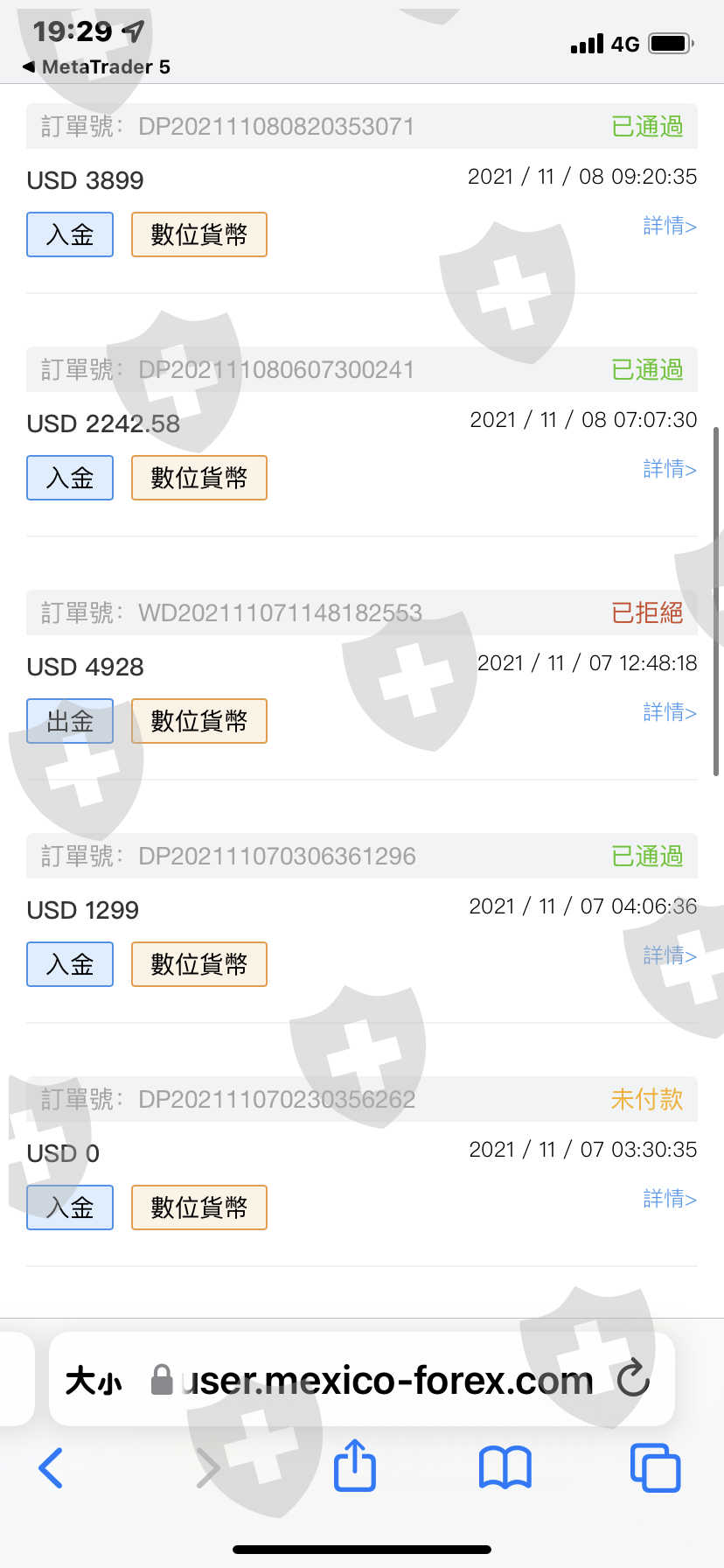The height and width of the screenshot is (1568, 724).
Task: View details of rejected withdrawal WD202111071148182553
Action: pos(669,712)
